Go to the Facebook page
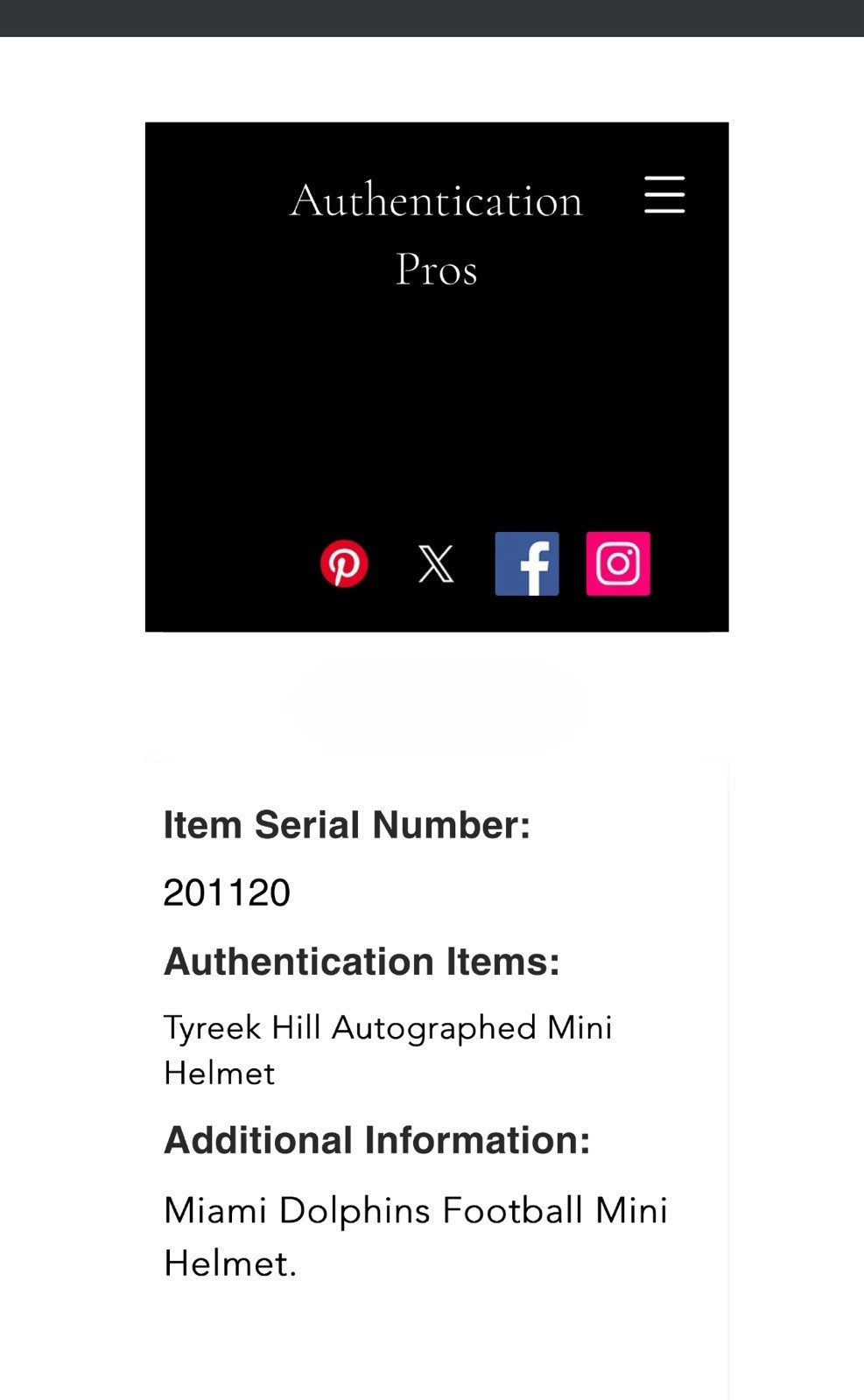Viewport: 864px width, 1400px height. point(527,563)
